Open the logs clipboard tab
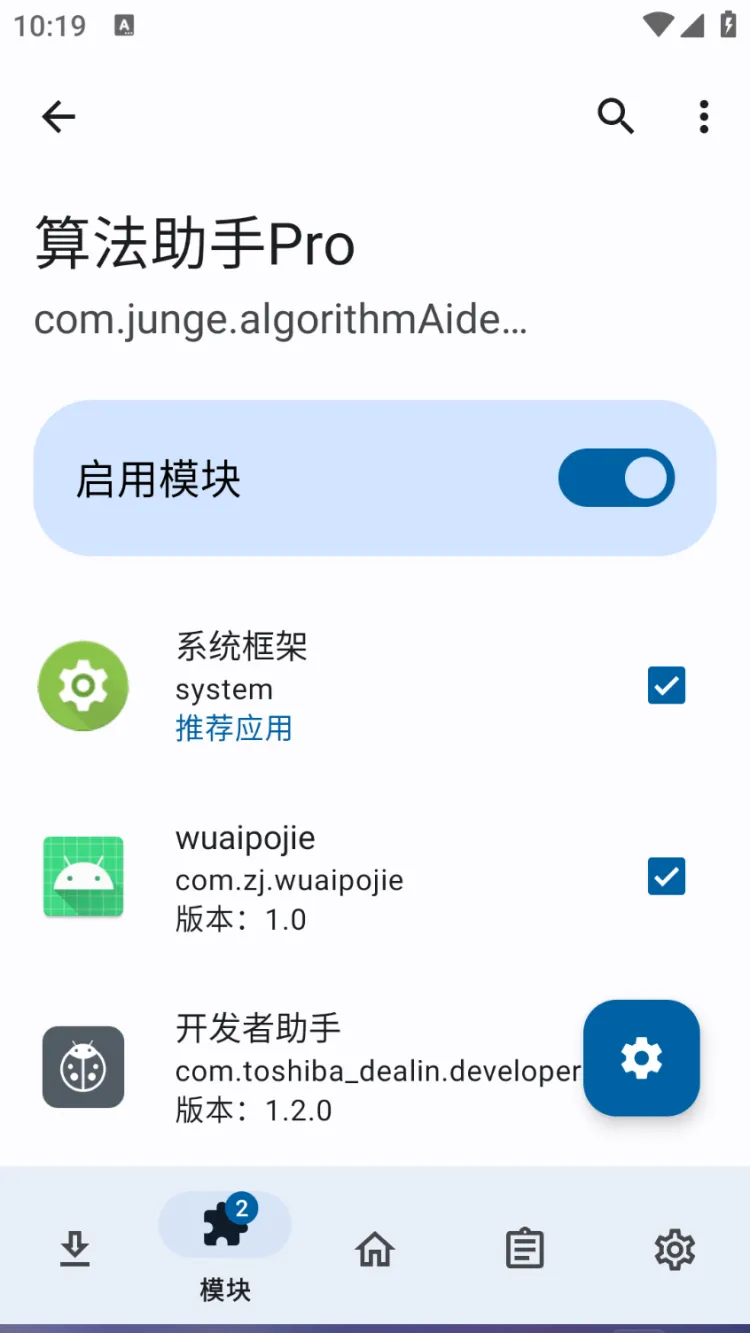 tap(524, 1249)
